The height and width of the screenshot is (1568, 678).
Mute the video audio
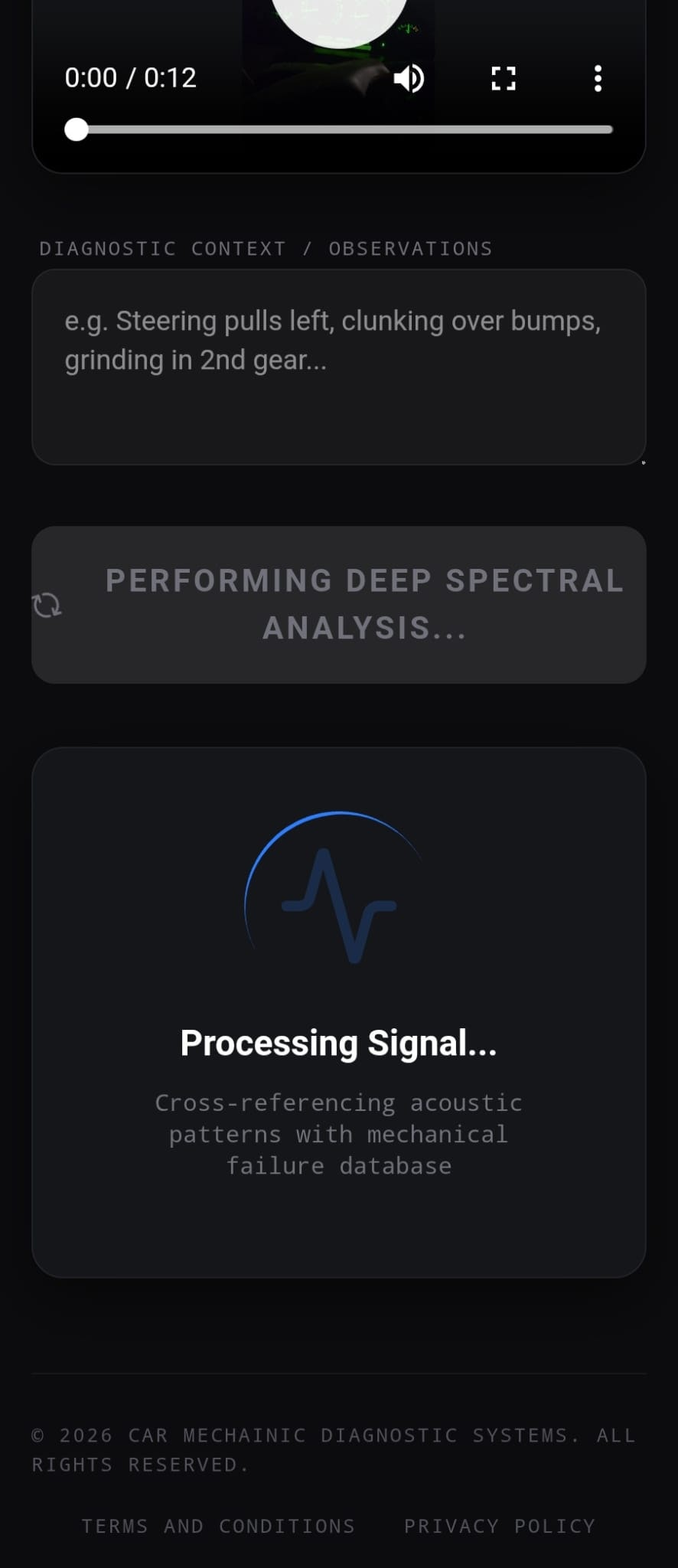point(409,78)
